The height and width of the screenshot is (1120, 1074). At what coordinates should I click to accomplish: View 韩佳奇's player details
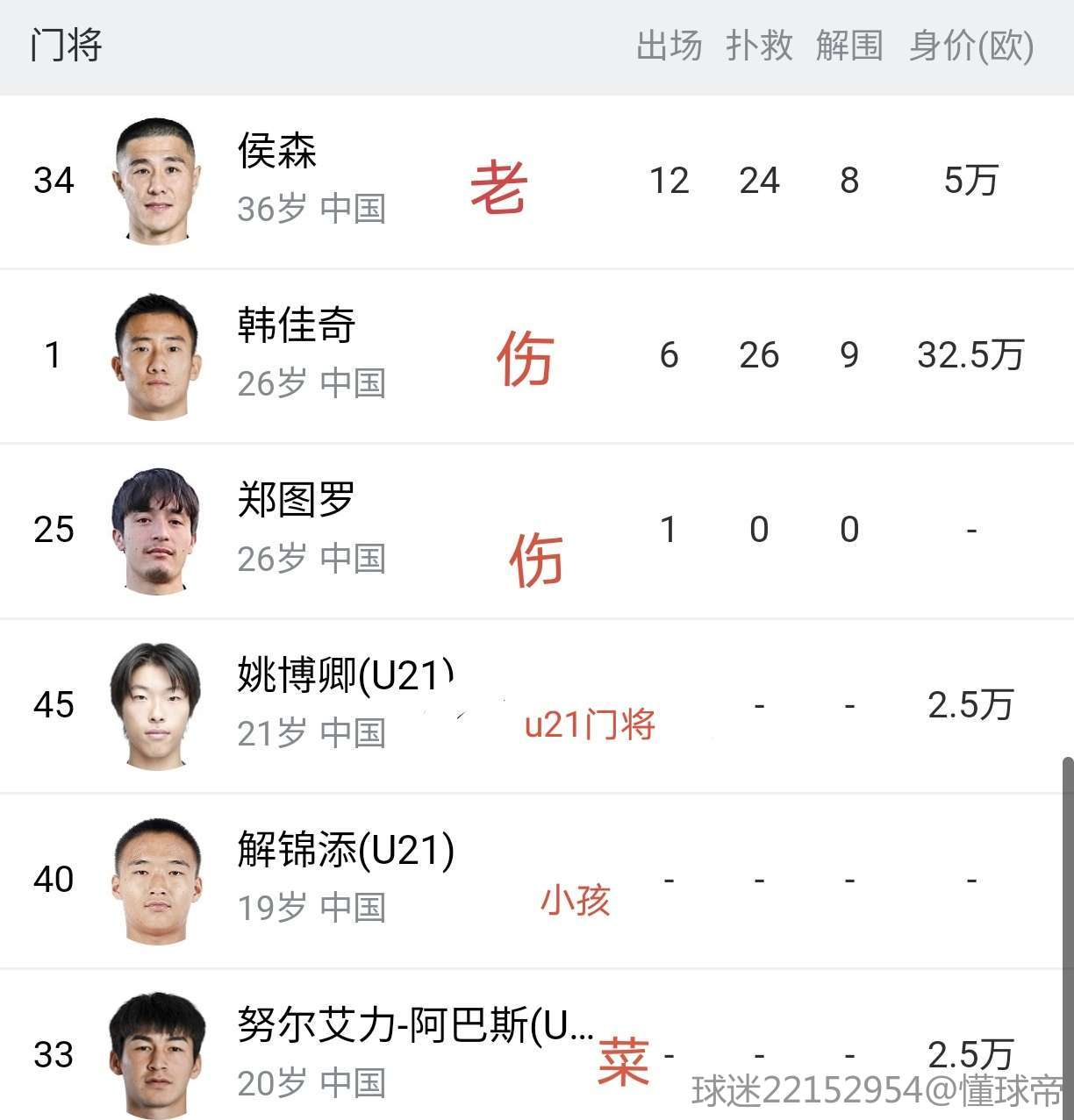click(297, 326)
